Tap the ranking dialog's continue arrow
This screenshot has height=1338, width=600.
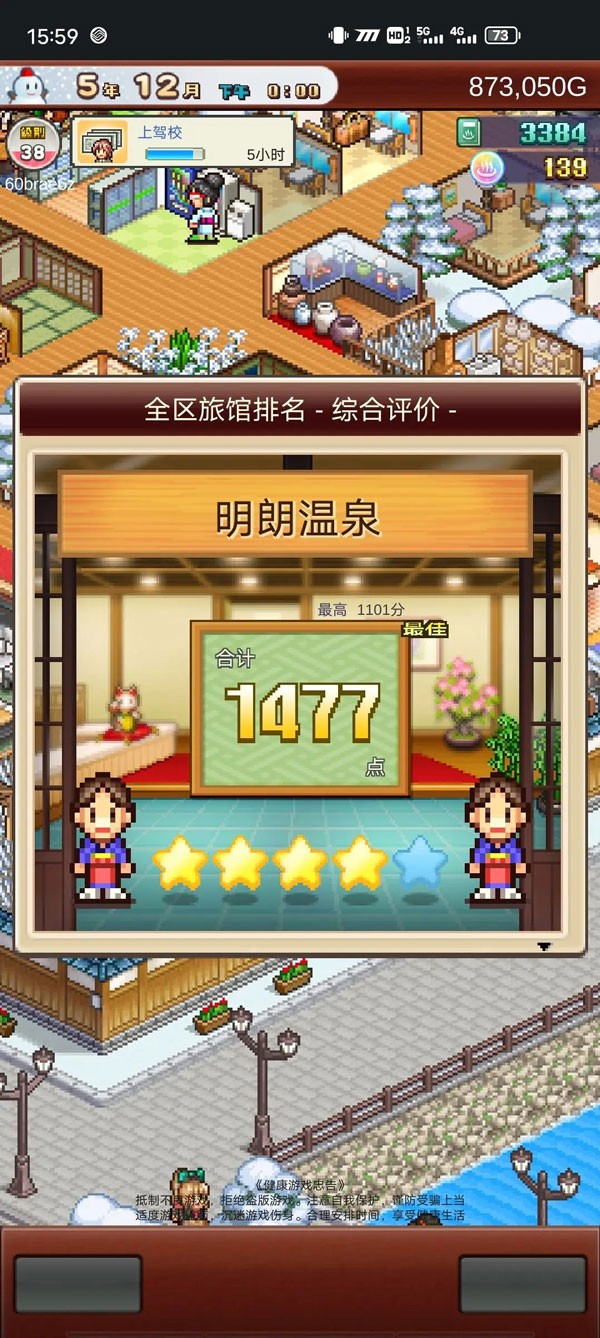(x=544, y=946)
